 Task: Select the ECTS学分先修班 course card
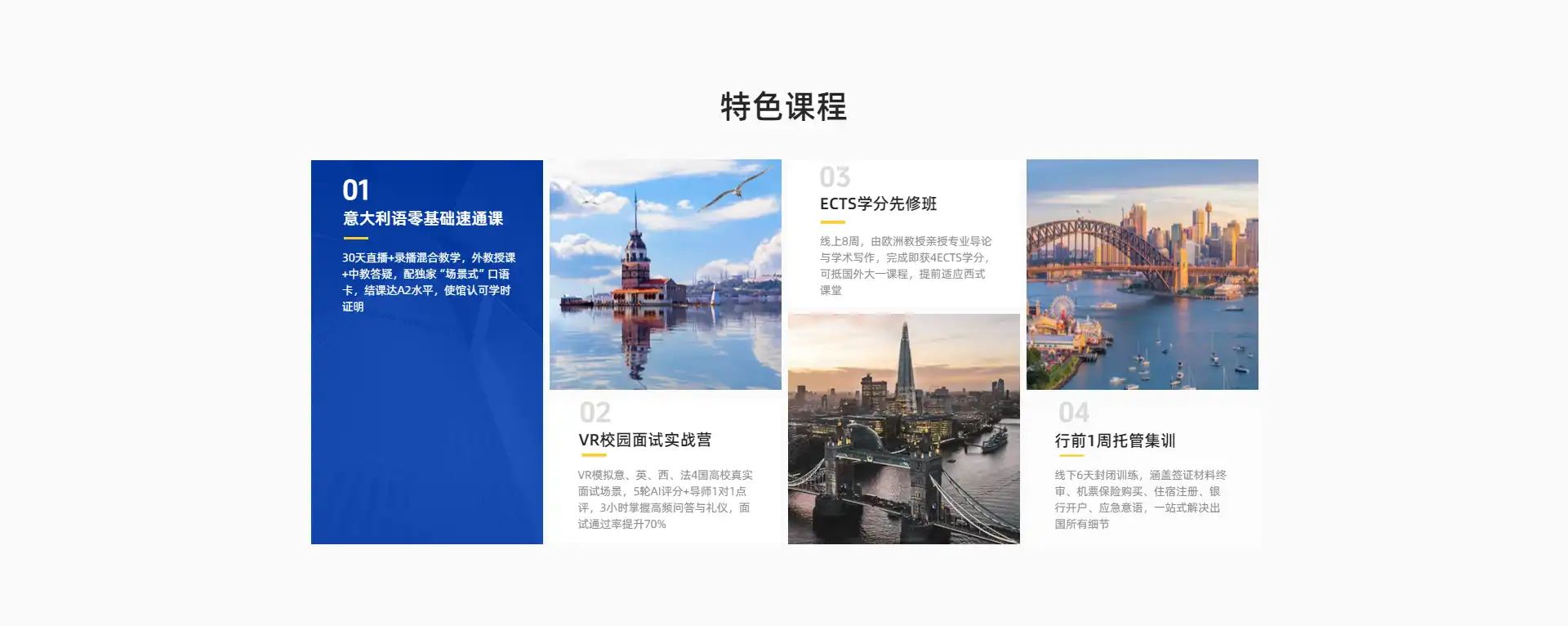(878, 204)
